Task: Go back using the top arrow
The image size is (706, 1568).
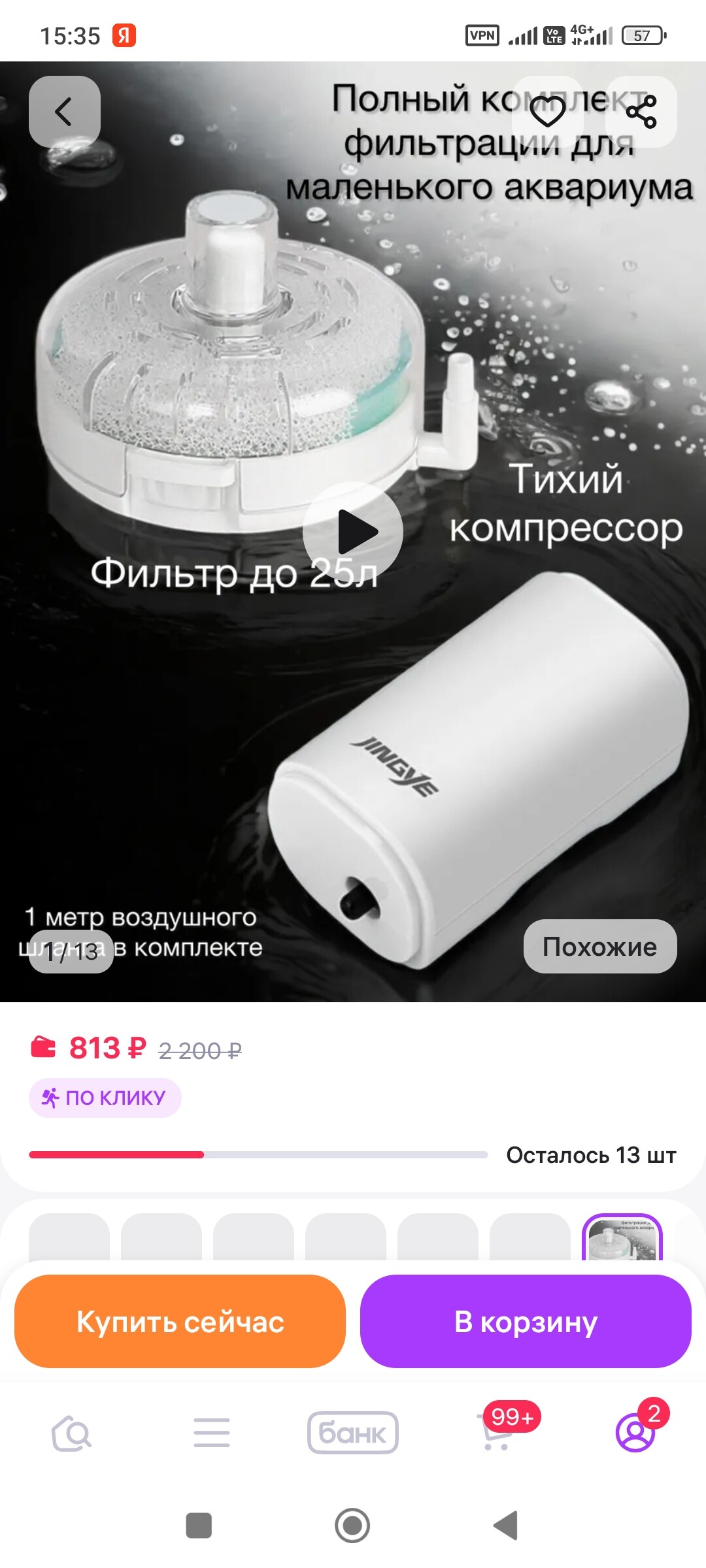Action: (x=64, y=112)
